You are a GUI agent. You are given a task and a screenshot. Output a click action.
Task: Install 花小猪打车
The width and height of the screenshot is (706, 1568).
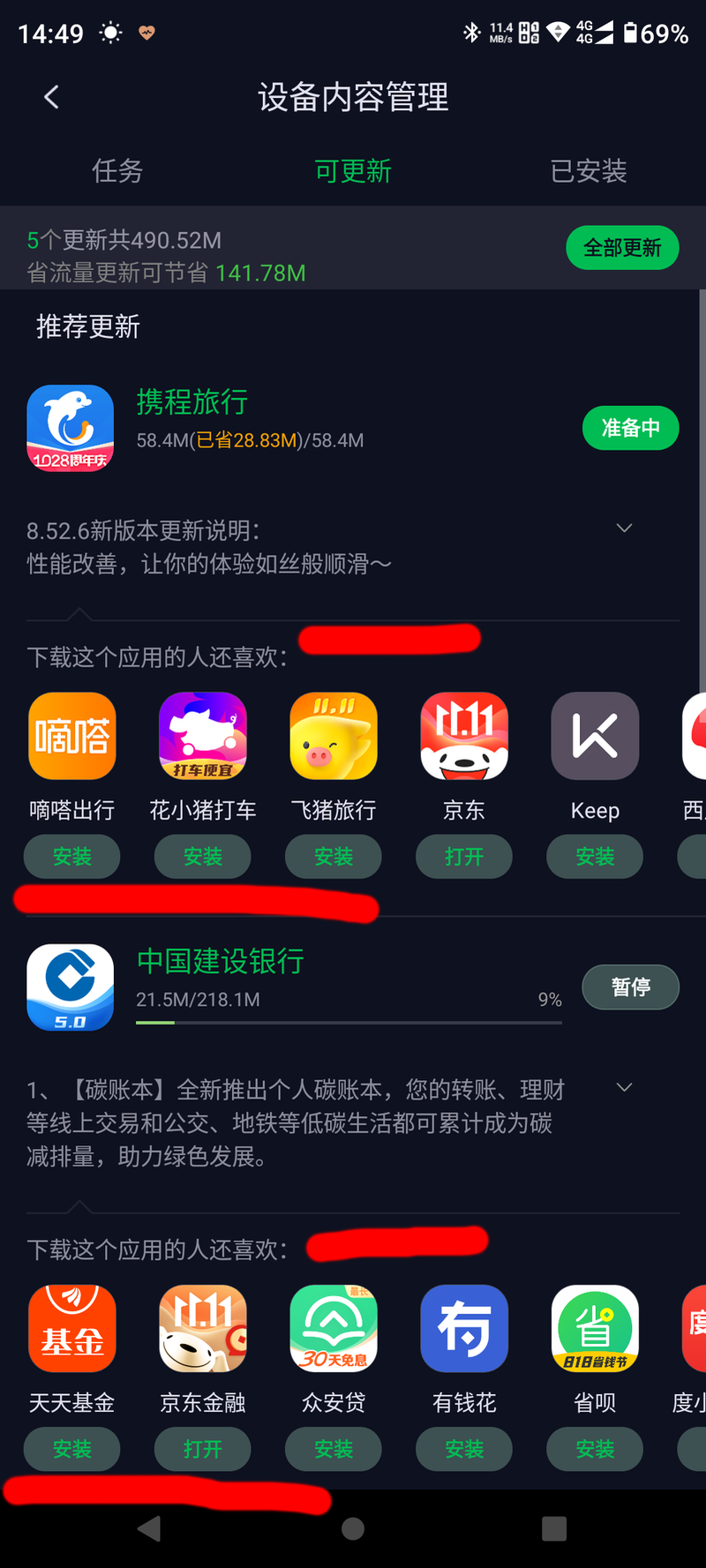203,857
